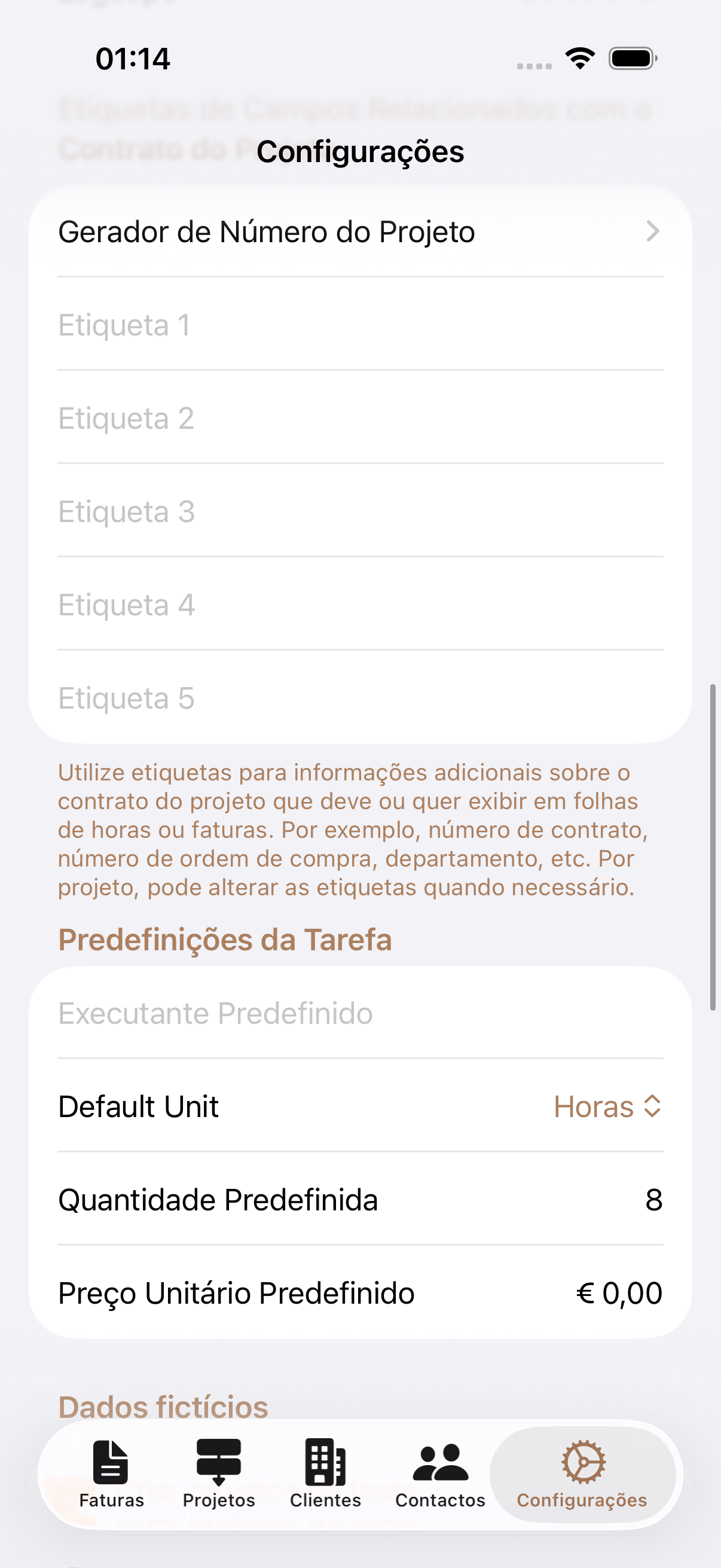Expand Gerador de Número do Projeto
Screen dimensions: 721x1568
pyautogui.click(x=360, y=232)
